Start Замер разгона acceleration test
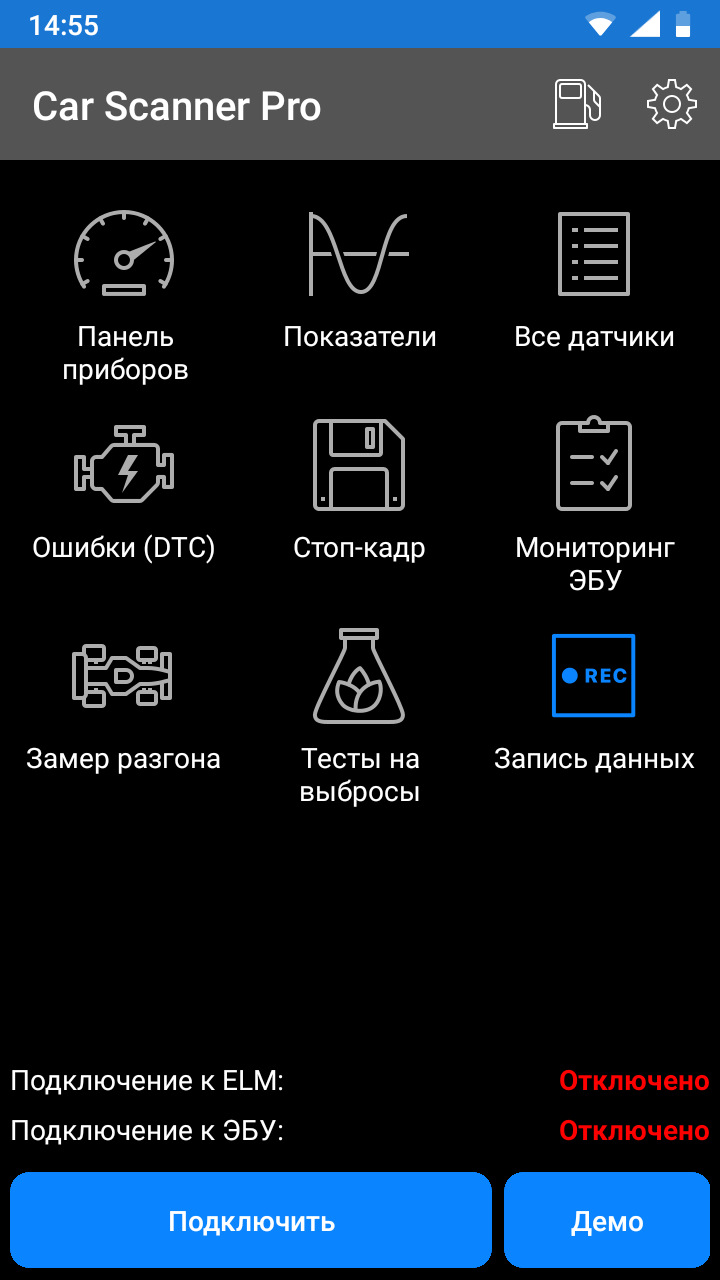 (125, 700)
